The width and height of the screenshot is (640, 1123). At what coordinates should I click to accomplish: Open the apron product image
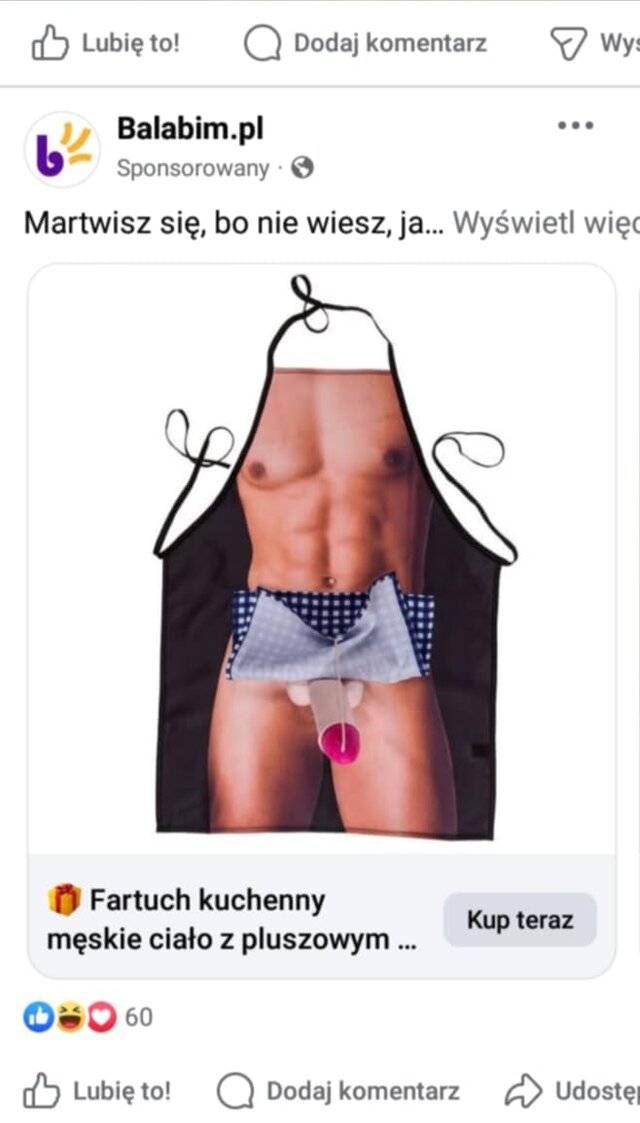[x=322, y=560]
